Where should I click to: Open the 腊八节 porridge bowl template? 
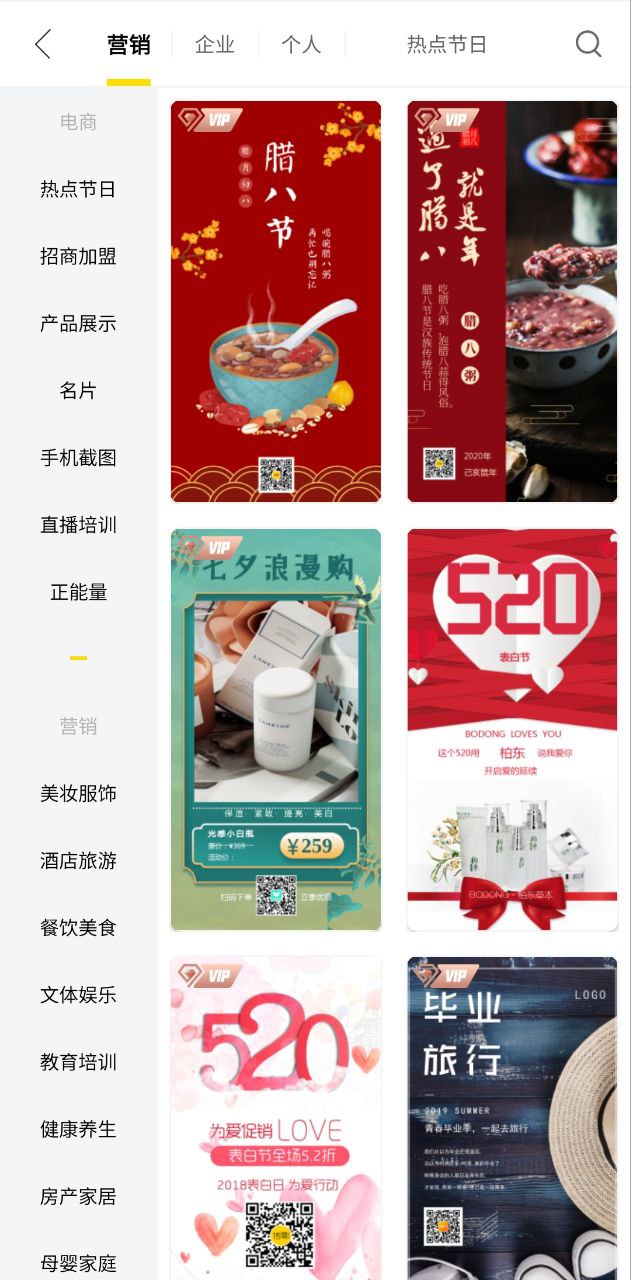[x=276, y=301]
